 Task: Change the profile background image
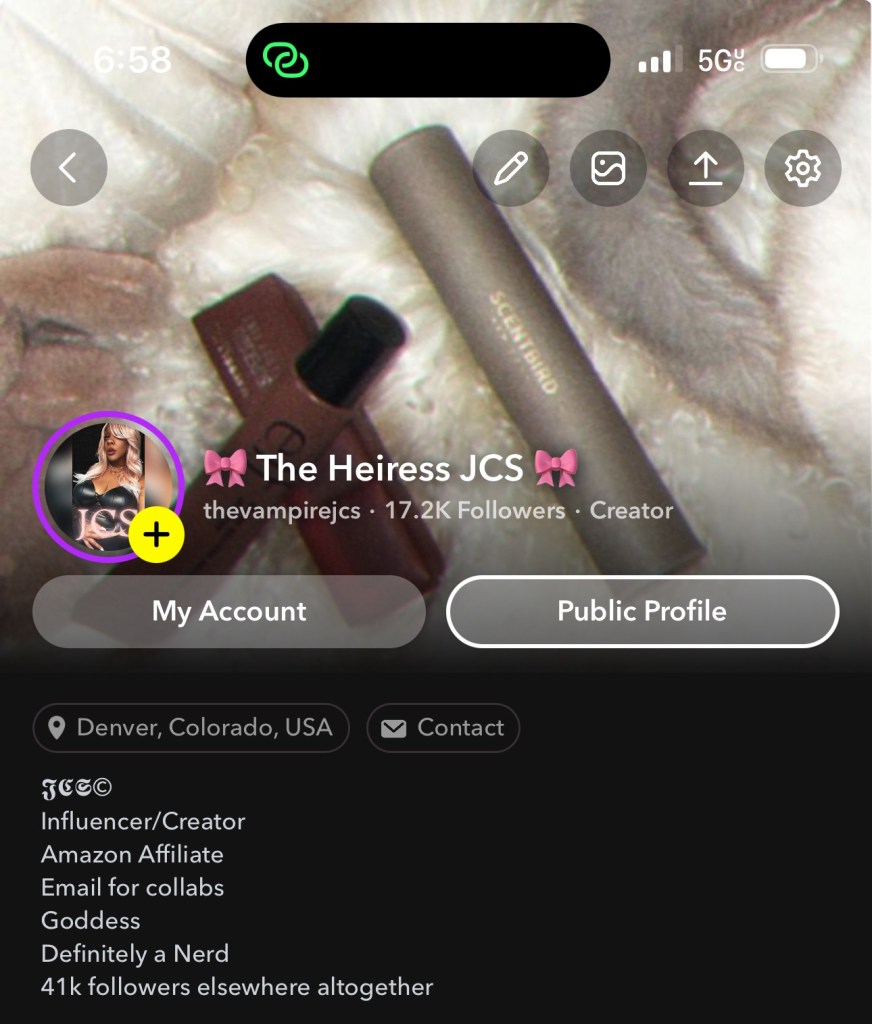click(608, 168)
